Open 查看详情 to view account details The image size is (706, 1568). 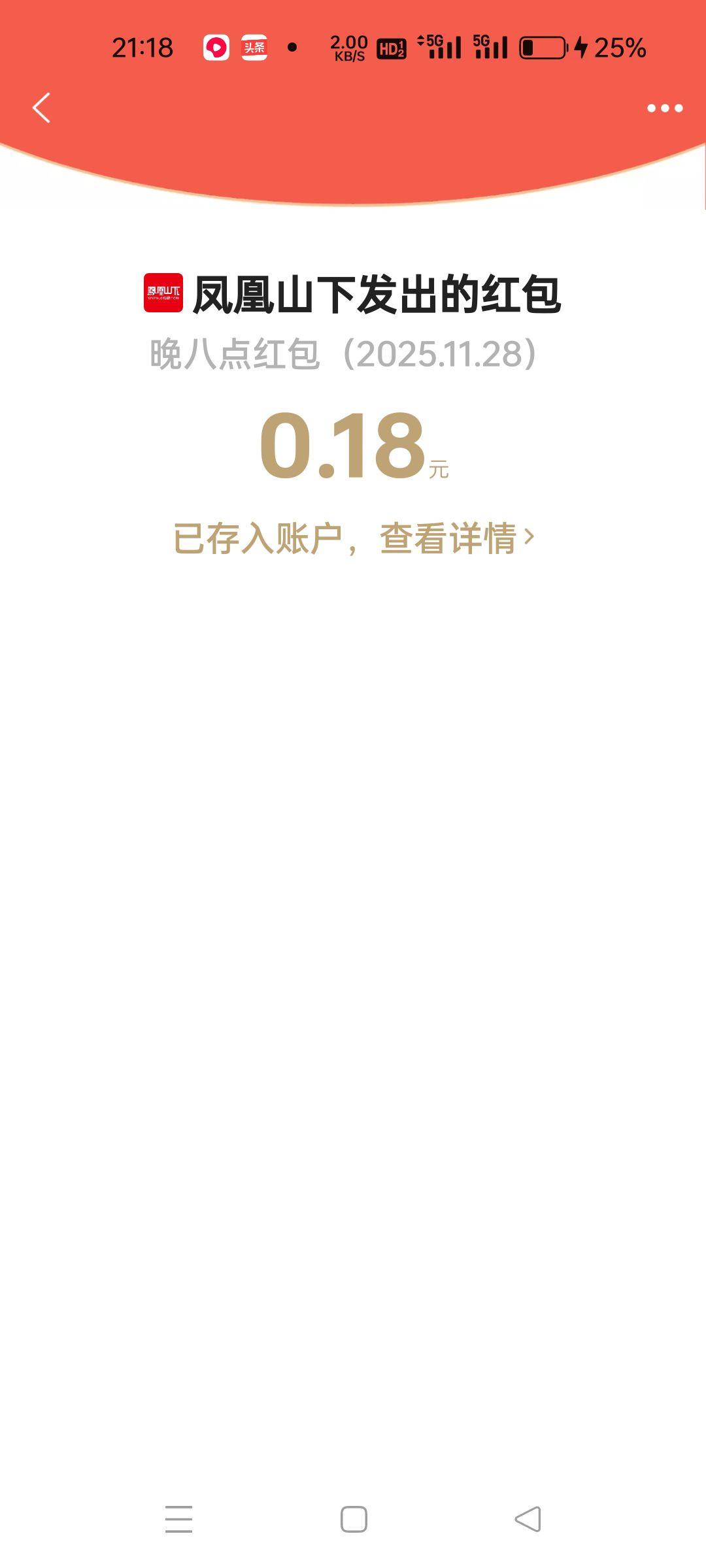click(x=456, y=538)
